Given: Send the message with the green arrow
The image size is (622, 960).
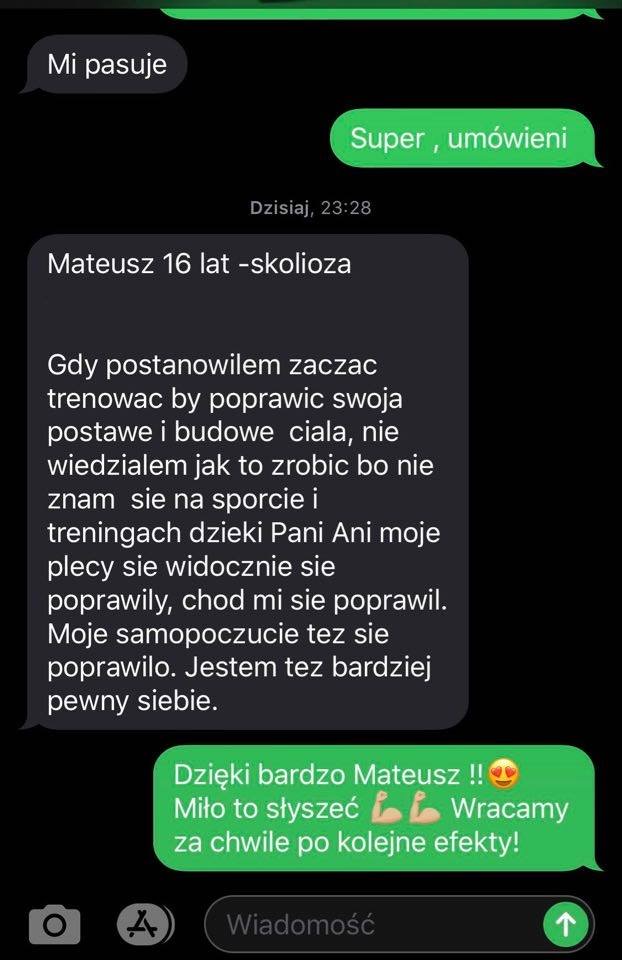Looking at the screenshot, I should [565, 924].
